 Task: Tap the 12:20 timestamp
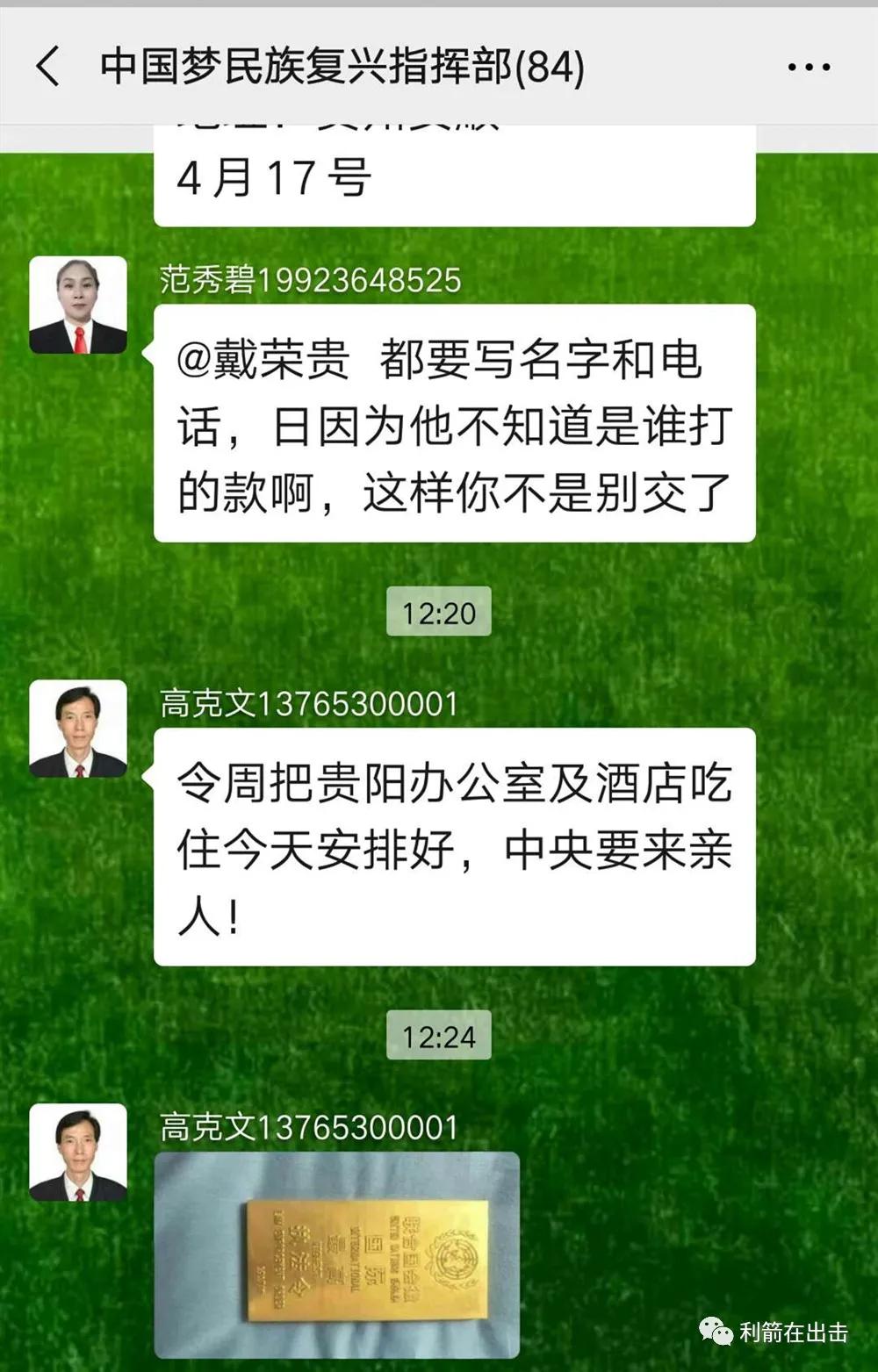click(x=437, y=614)
